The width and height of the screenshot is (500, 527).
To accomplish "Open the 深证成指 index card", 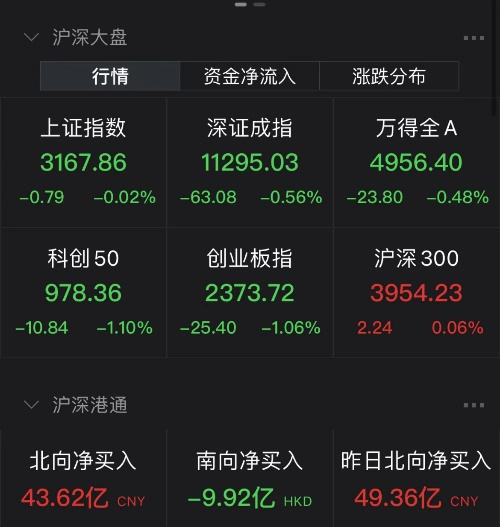I will tap(250, 162).
